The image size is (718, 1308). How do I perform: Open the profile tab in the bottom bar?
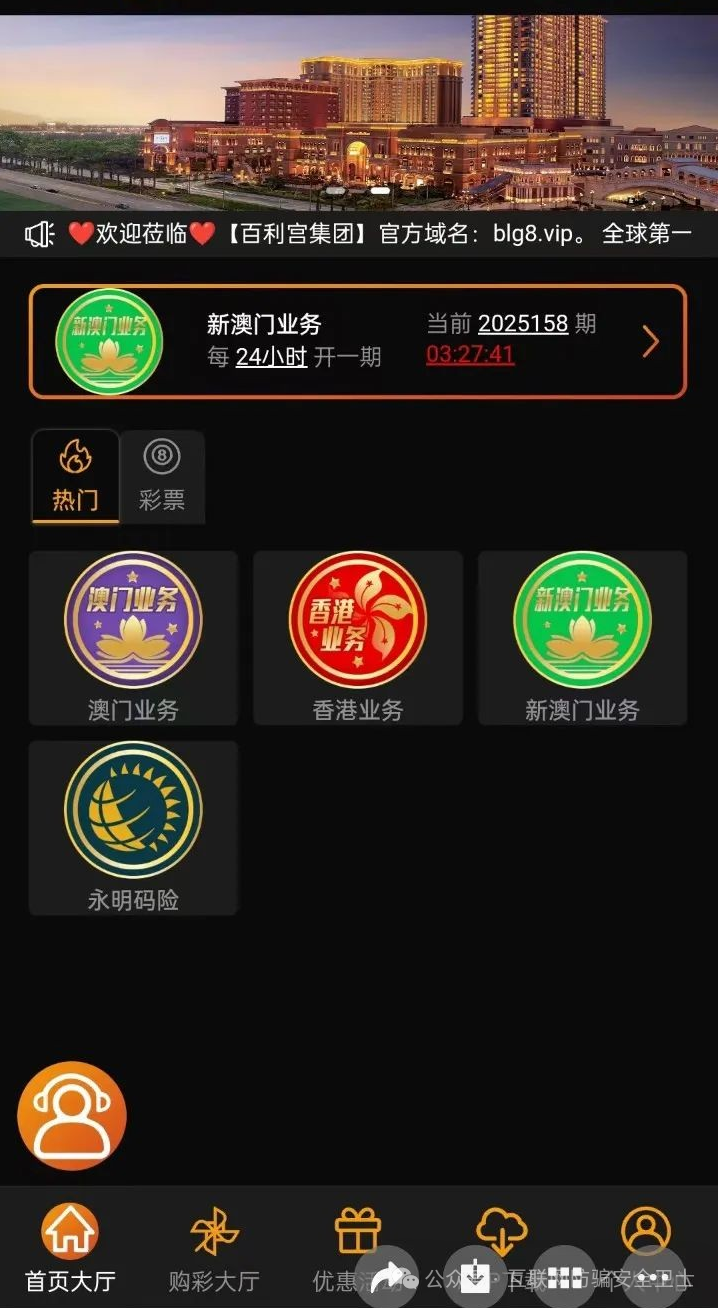pyautogui.click(x=646, y=1230)
